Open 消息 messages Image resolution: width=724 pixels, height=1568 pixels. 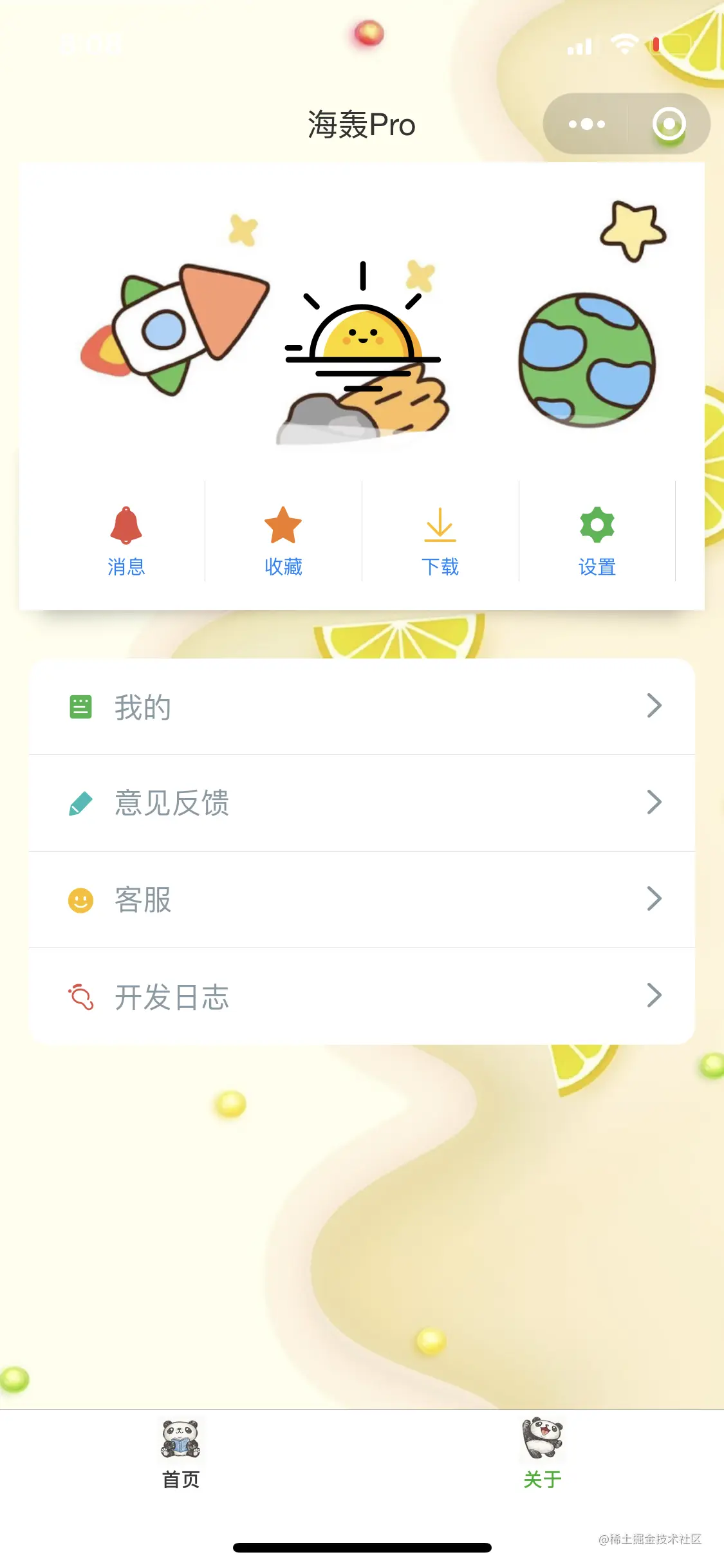coord(126,540)
